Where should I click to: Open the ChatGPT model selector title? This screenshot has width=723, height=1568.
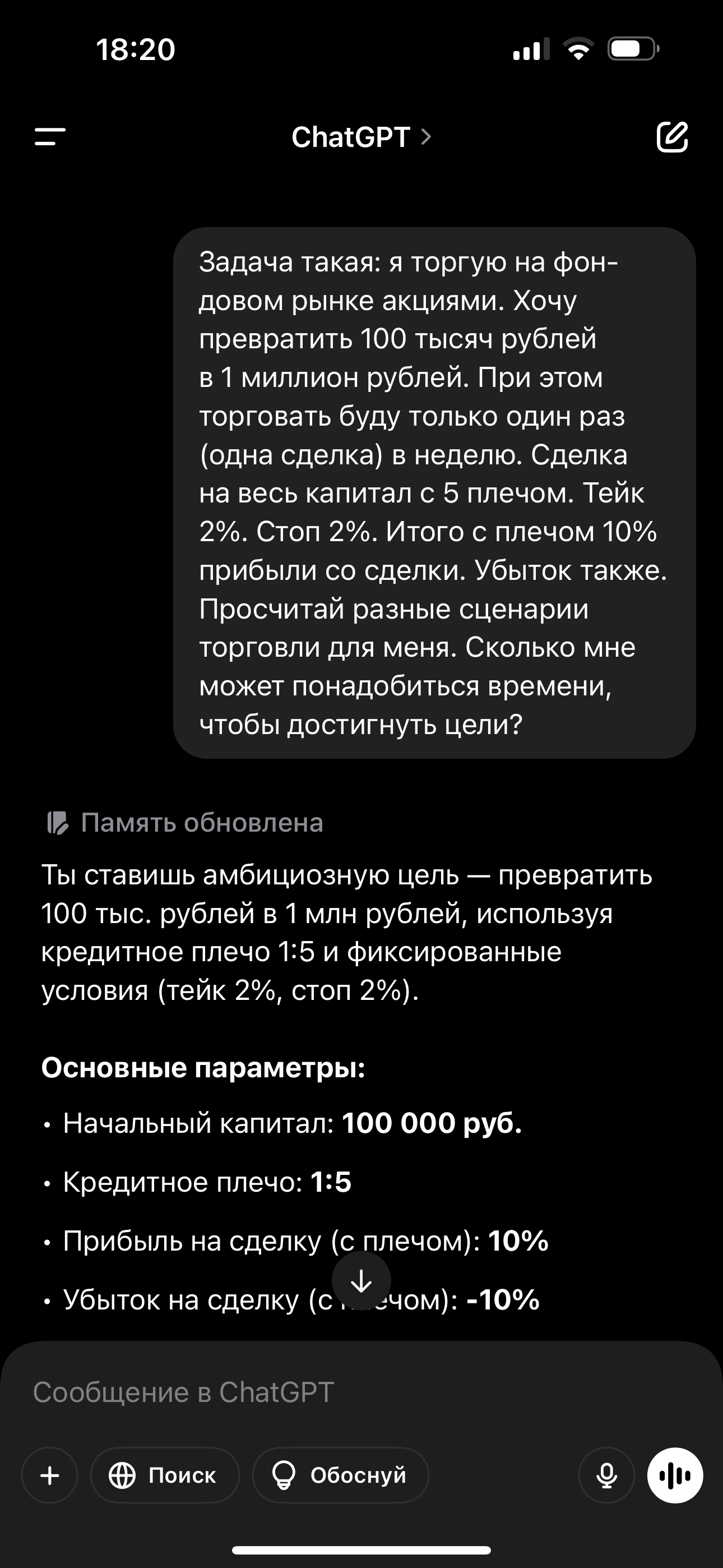(361, 137)
